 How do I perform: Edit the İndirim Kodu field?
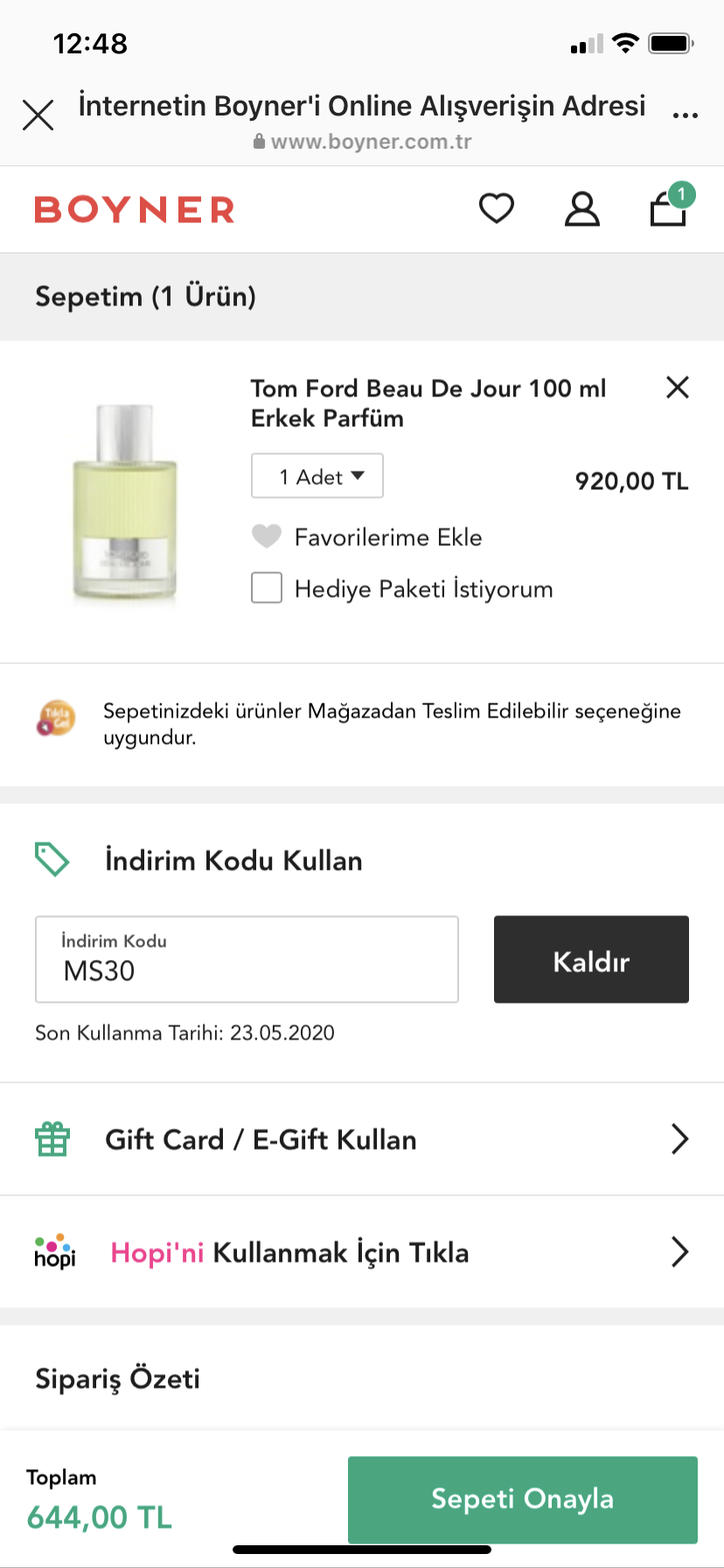247,960
